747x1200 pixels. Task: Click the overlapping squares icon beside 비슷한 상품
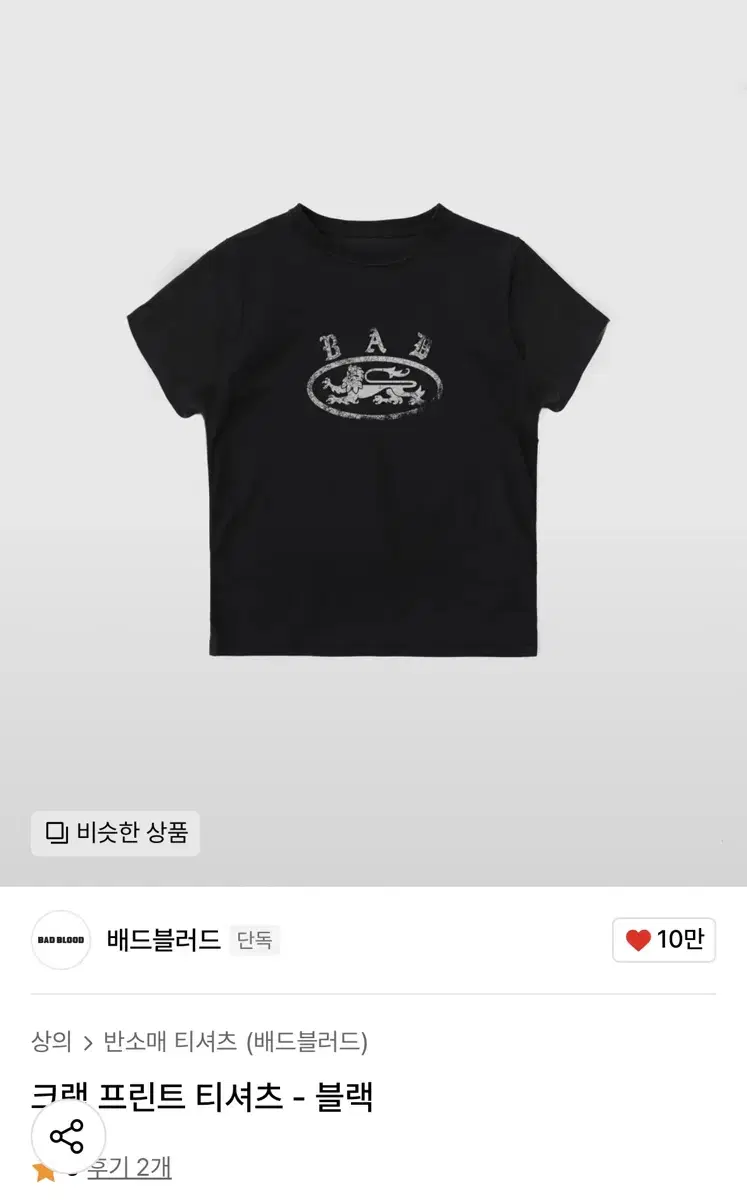[56, 832]
